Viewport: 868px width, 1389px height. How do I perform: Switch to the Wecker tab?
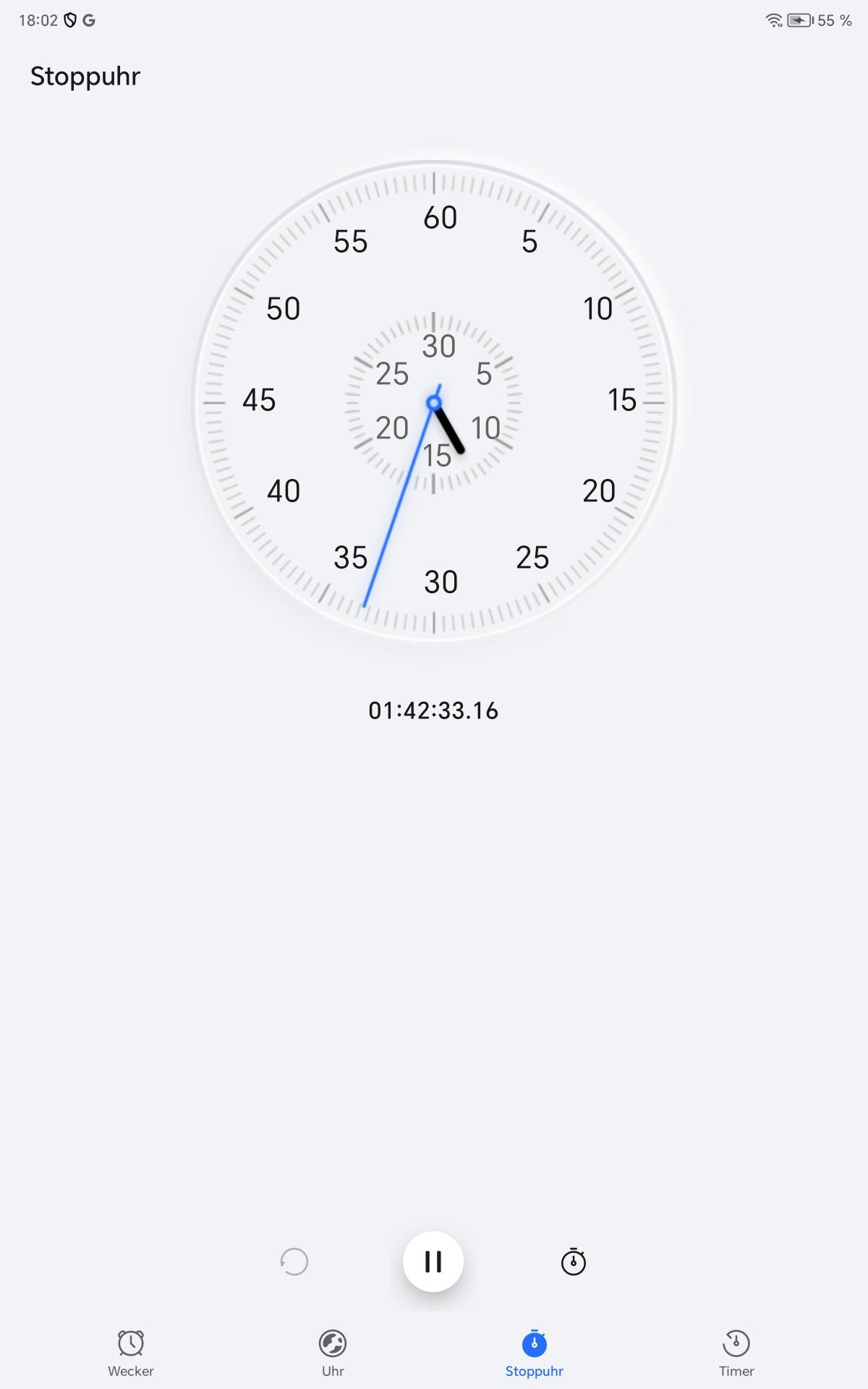coord(131,1353)
